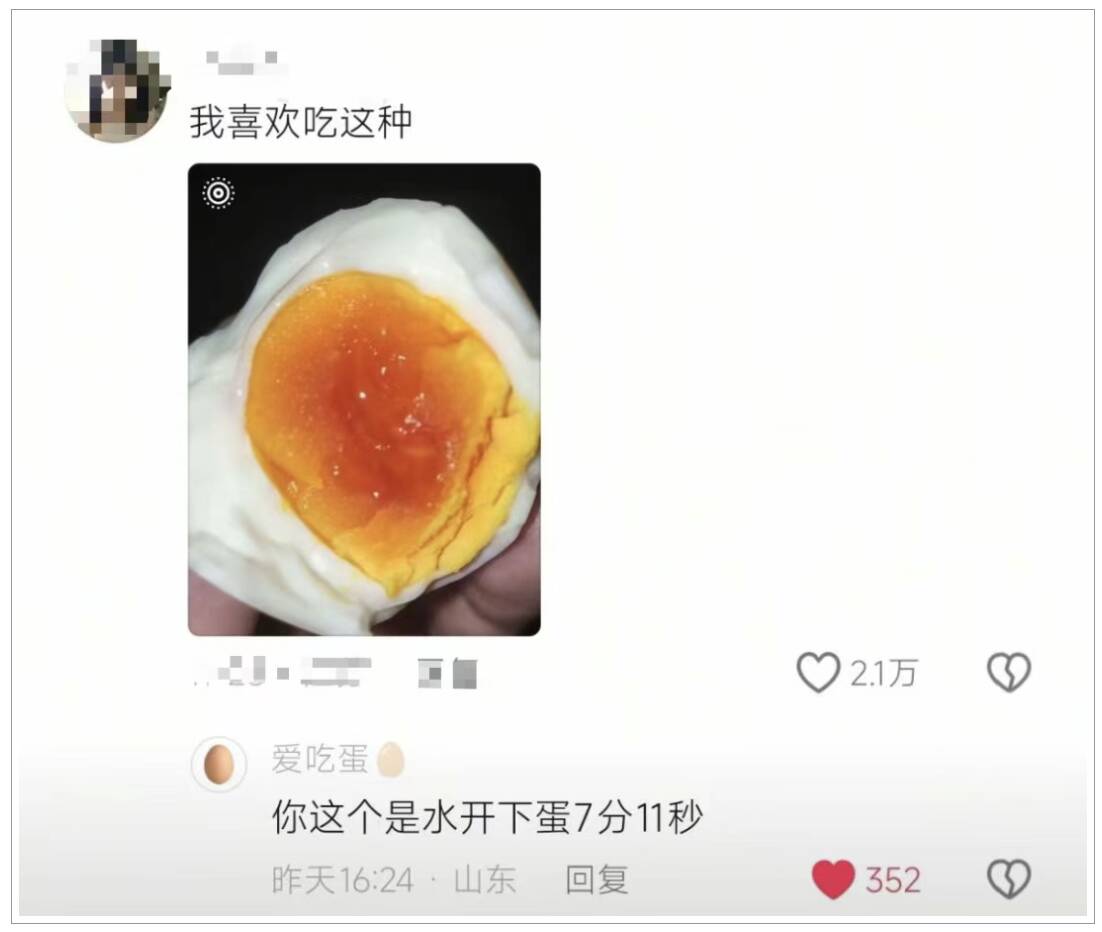Dislike the egg photo comment
Screen dimensions: 1102x932
(1008, 673)
